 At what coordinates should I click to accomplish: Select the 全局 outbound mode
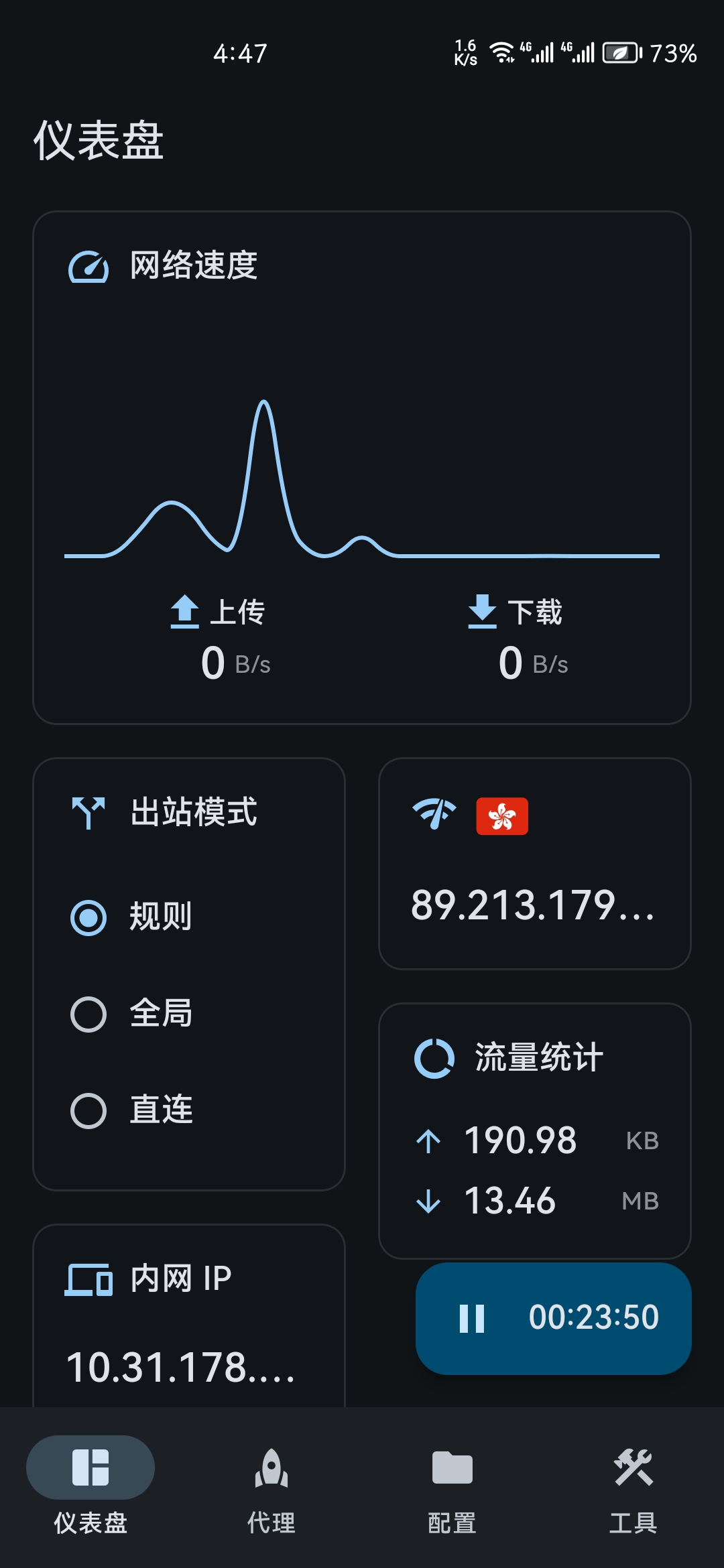131,1014
